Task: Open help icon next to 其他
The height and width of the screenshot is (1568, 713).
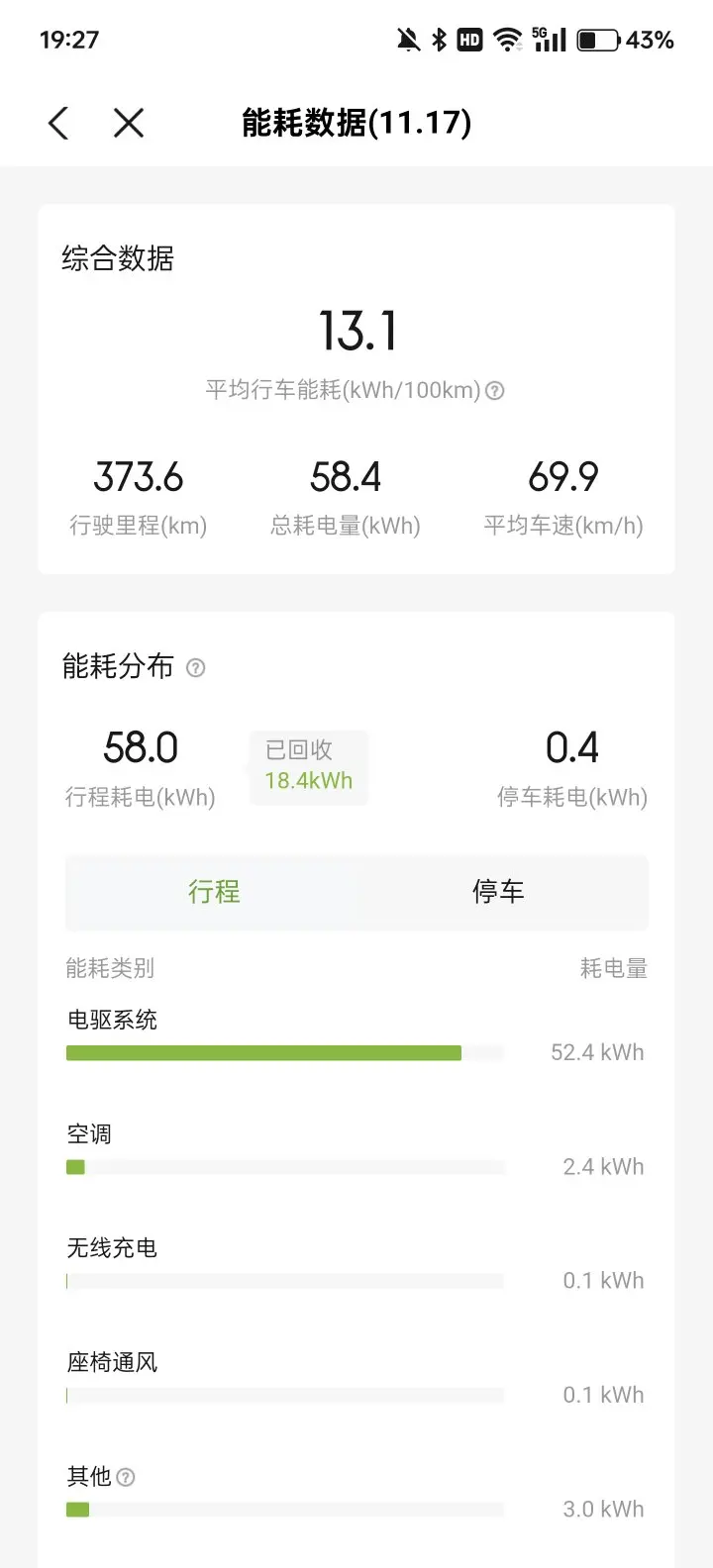Action: point(126,1477)
